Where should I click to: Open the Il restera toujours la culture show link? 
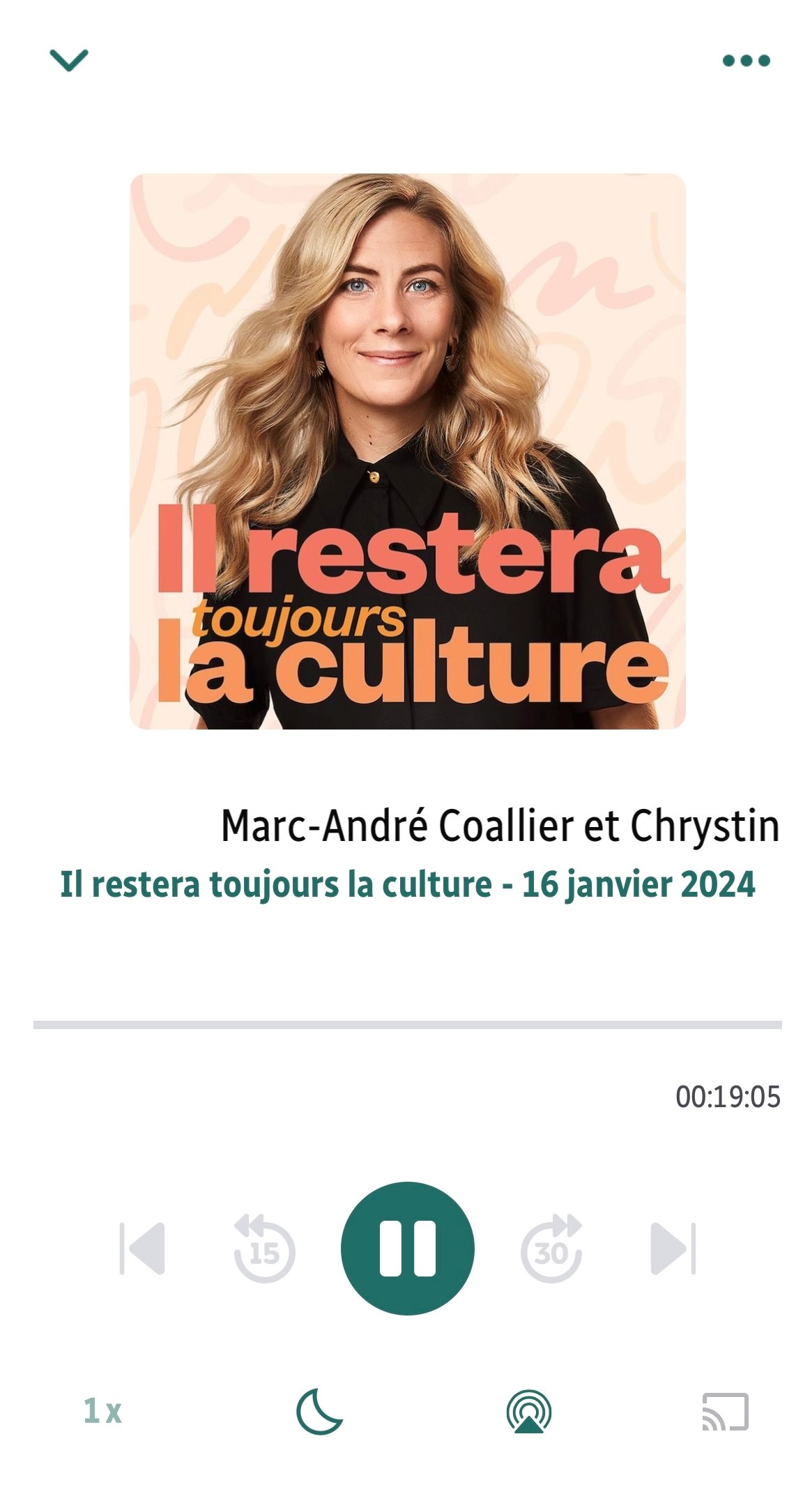[407, 884]
